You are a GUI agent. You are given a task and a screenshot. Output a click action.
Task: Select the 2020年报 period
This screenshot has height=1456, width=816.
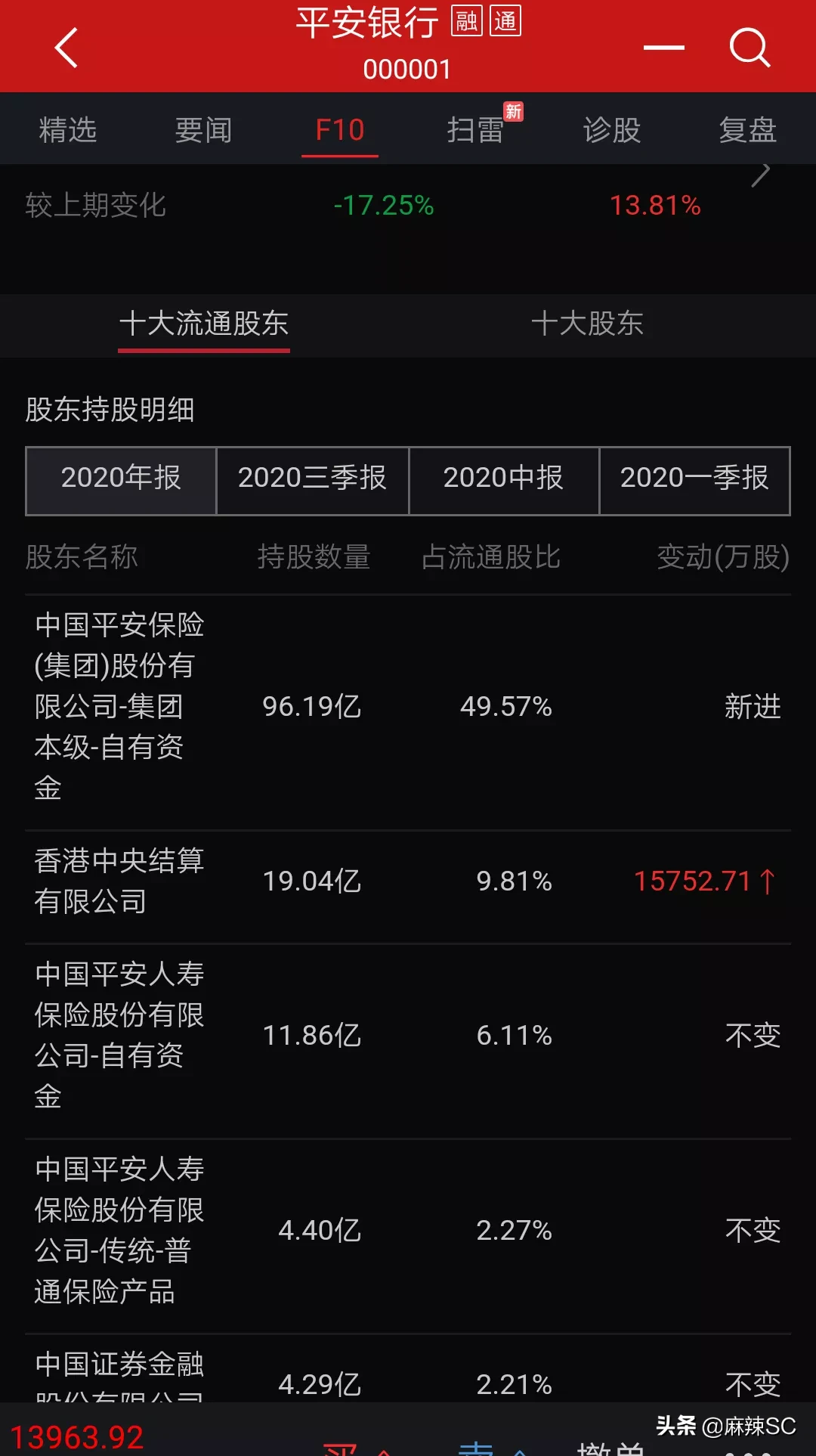coord(121,478)
